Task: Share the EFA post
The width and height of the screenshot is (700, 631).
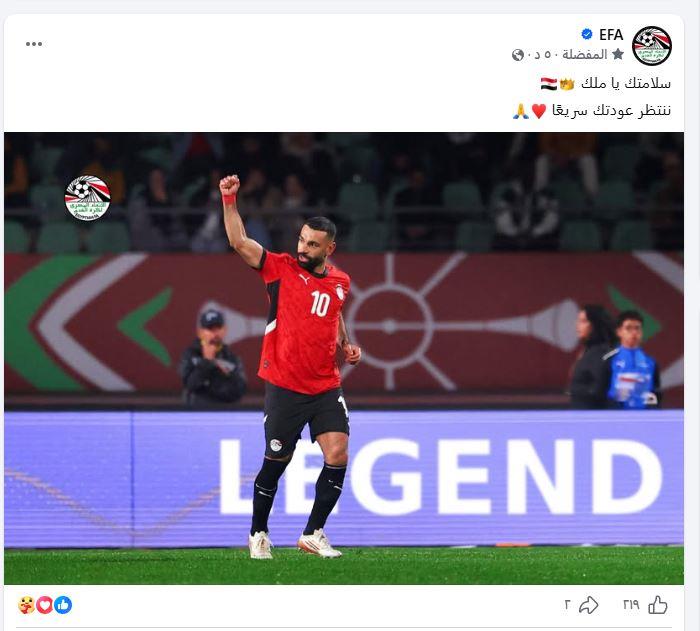Action: pyautogui.click(x=588, y=604)
